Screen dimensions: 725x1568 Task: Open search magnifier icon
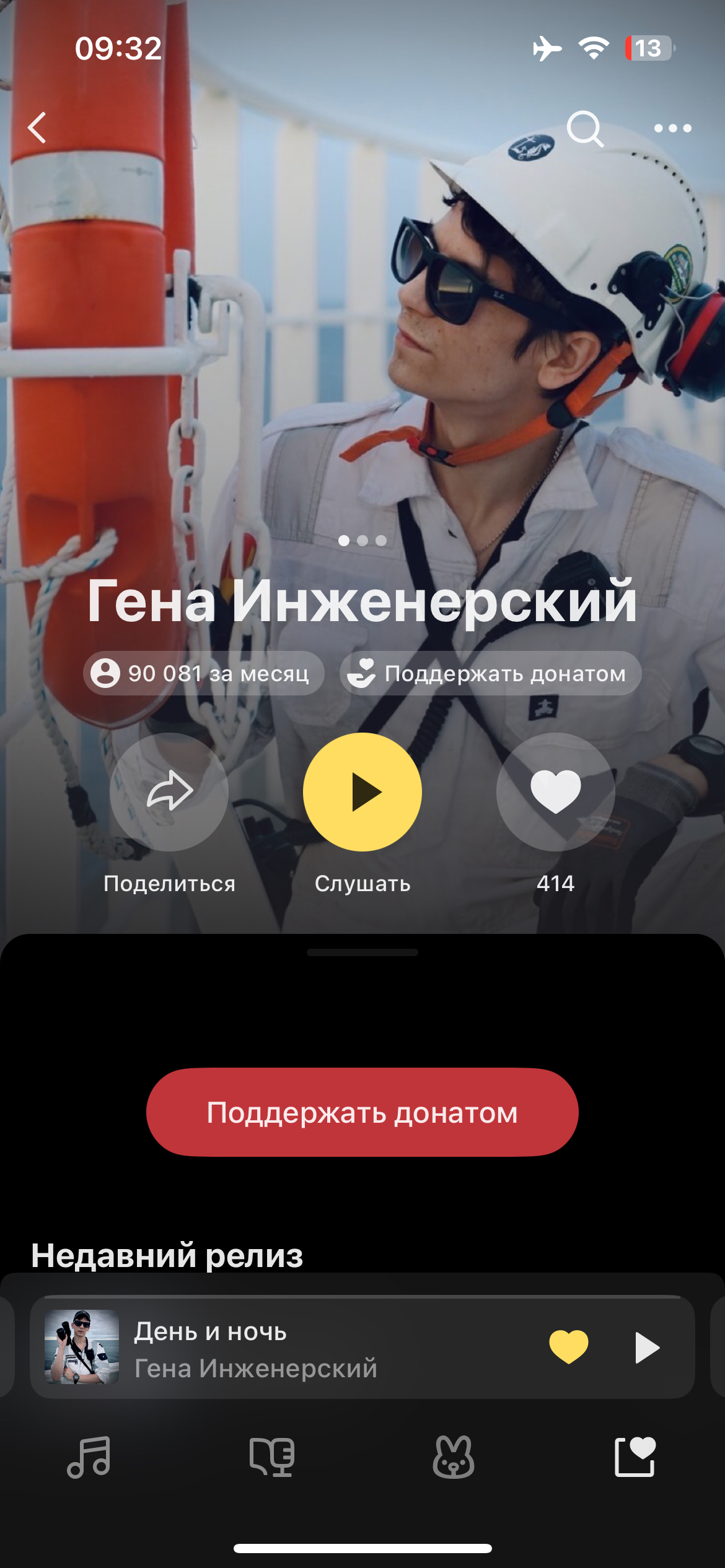585,128
